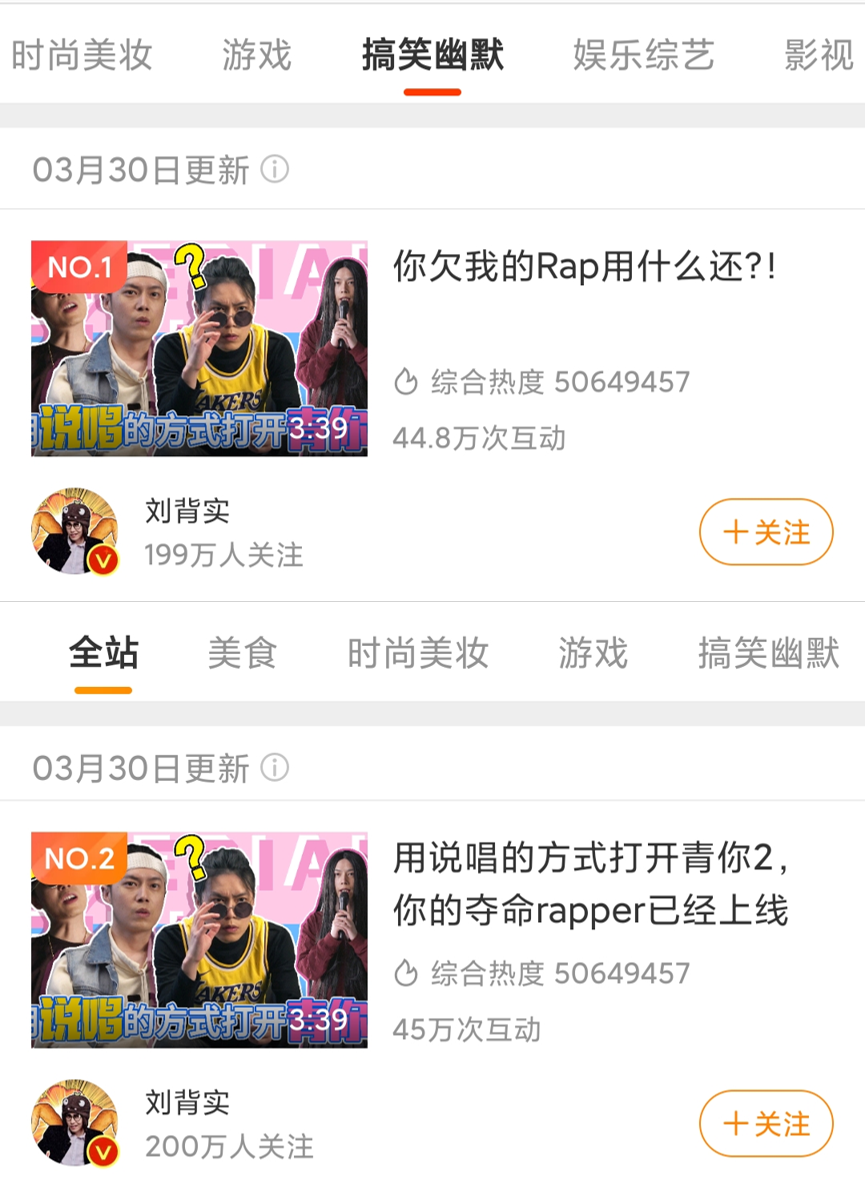This screenshot has height=1191, width=865.
Task: Follow 刘背实 on the 200万人关注 row
Action: pyautogui.click(x=766, y=1123)
